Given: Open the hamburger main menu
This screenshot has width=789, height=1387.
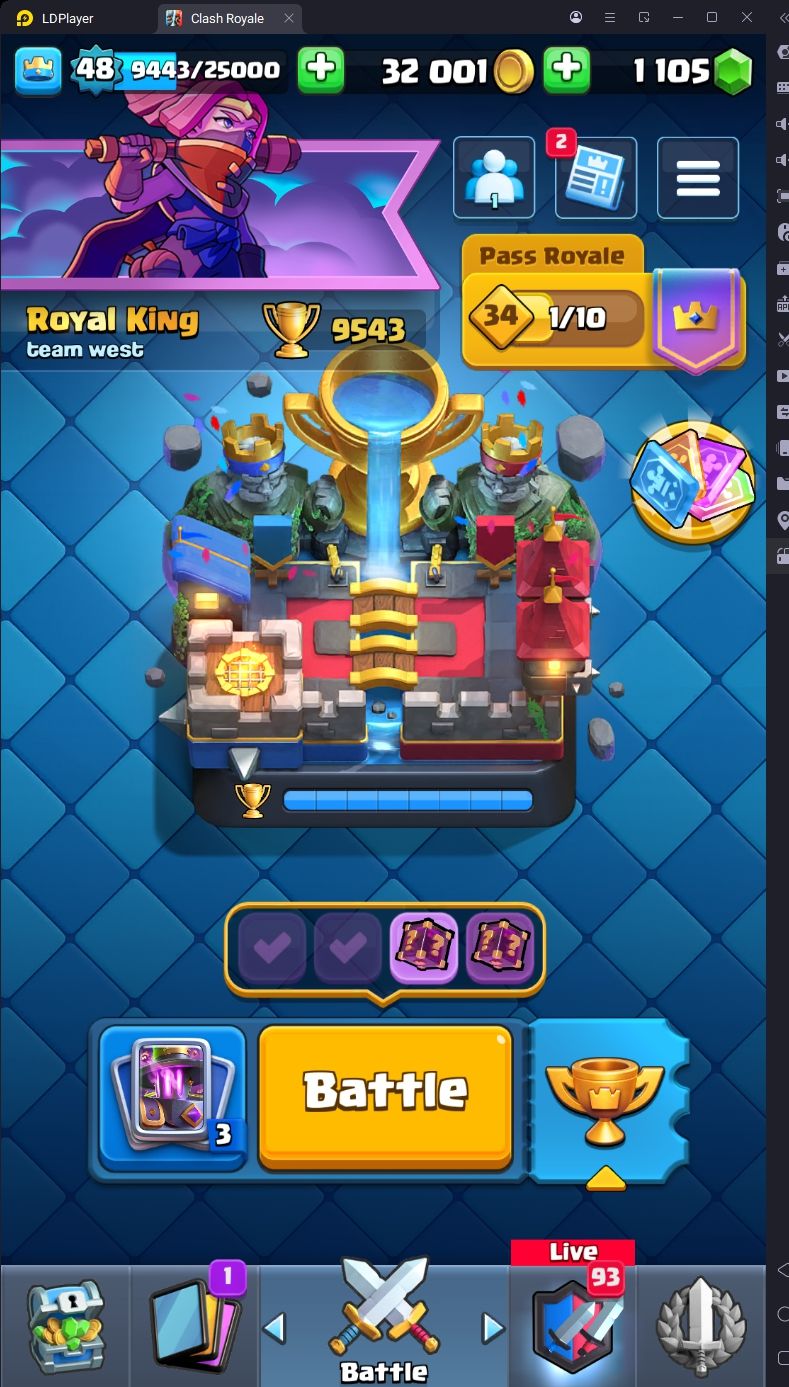Looking at the screenshot, I should [x=698, y=178].
